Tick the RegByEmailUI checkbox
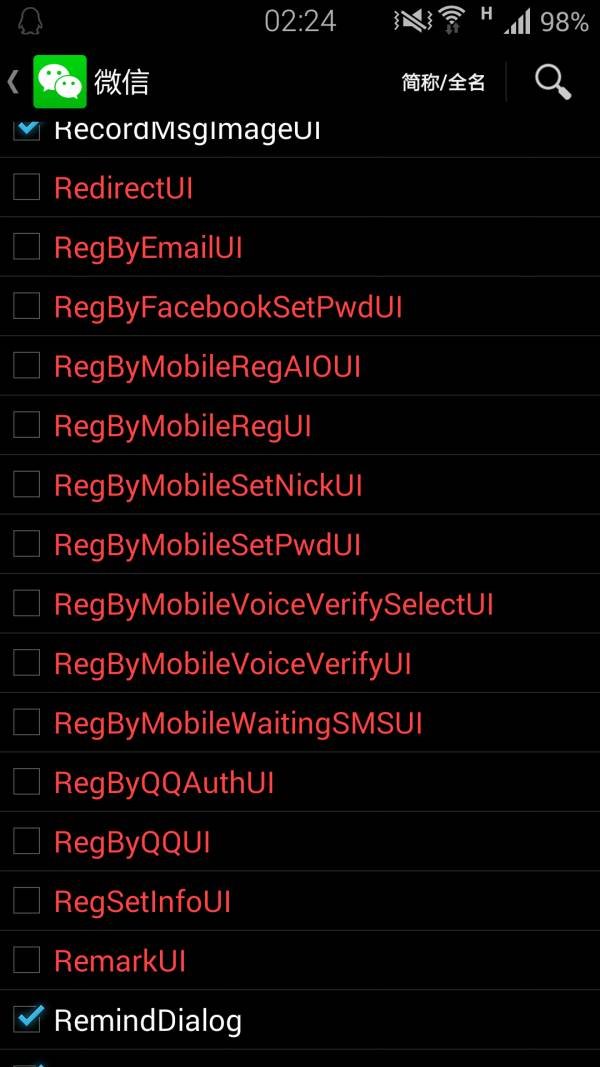600x1067 pixels. [27, 246]
